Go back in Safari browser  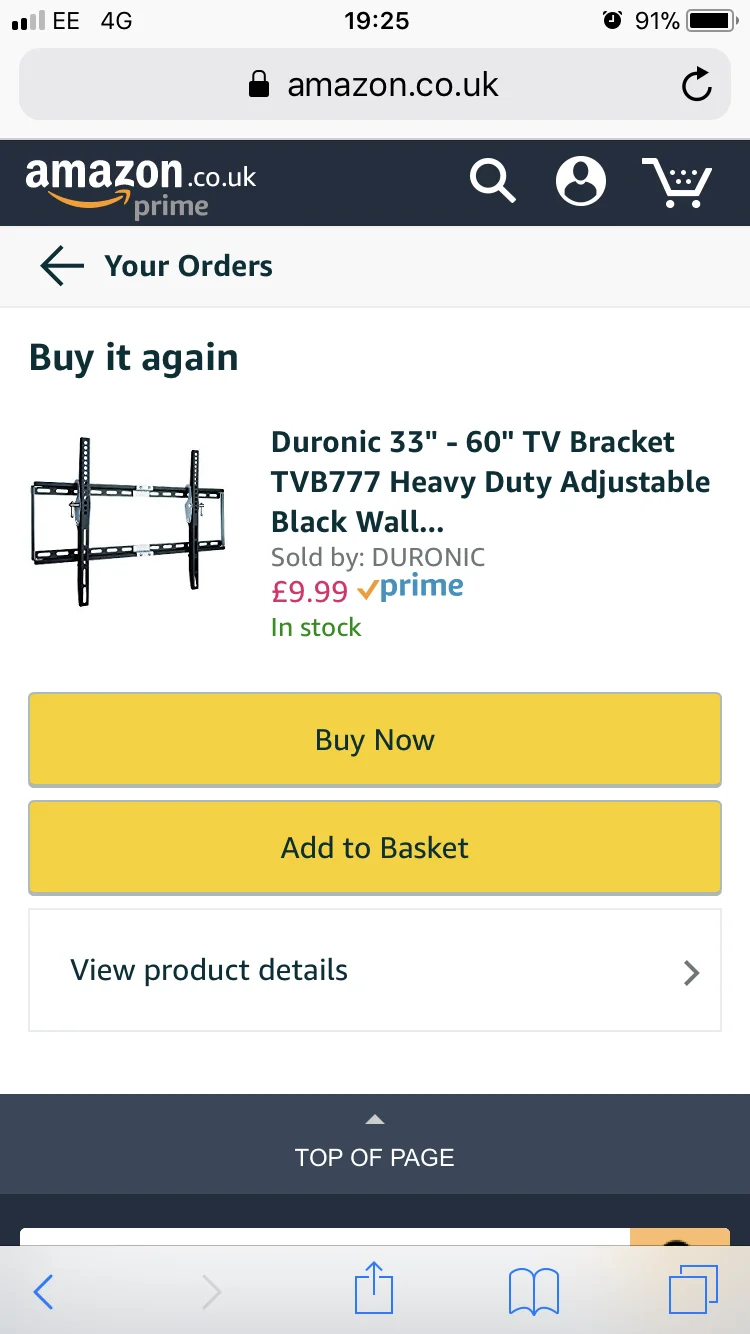coord(44,1292)
